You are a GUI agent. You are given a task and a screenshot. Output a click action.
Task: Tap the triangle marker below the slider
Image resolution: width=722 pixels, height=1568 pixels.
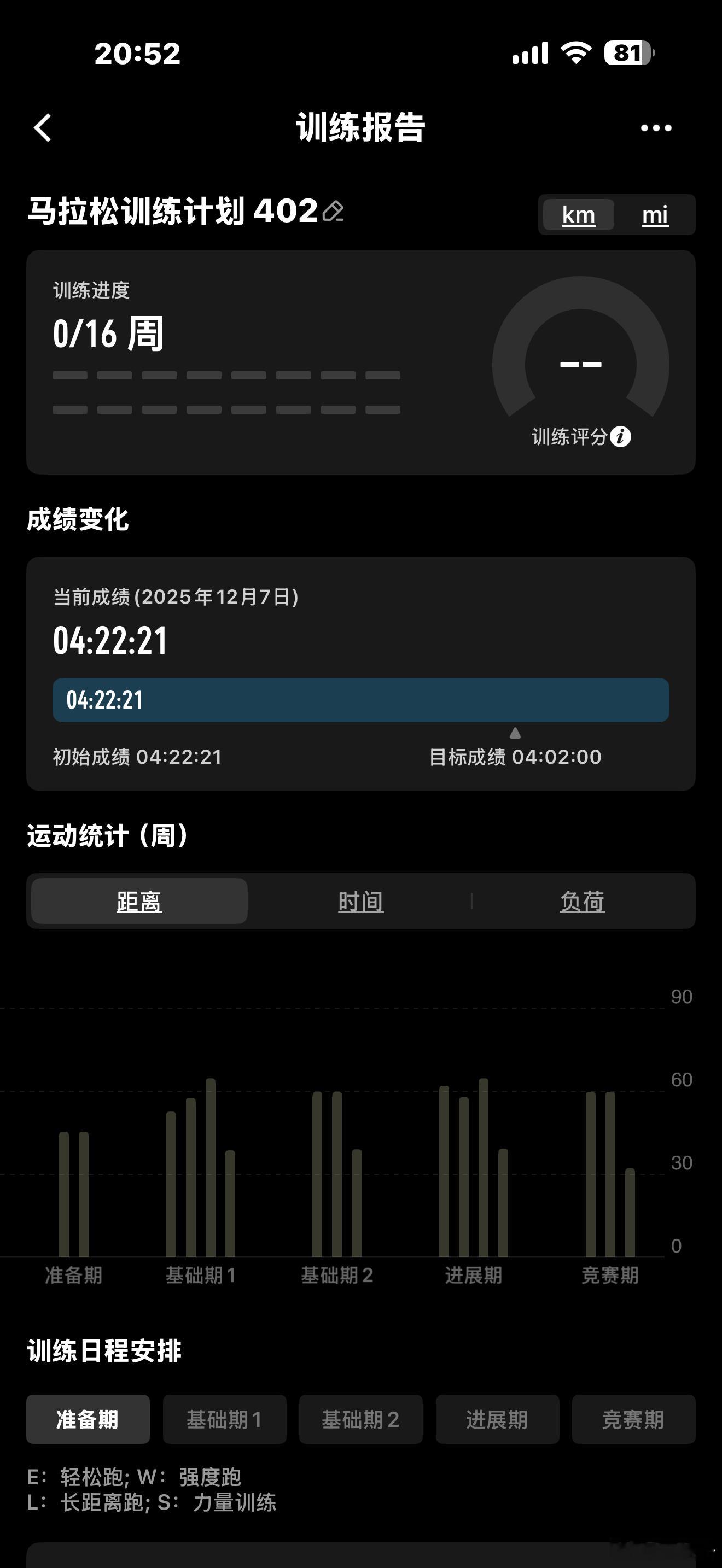(x=515, y=734)
